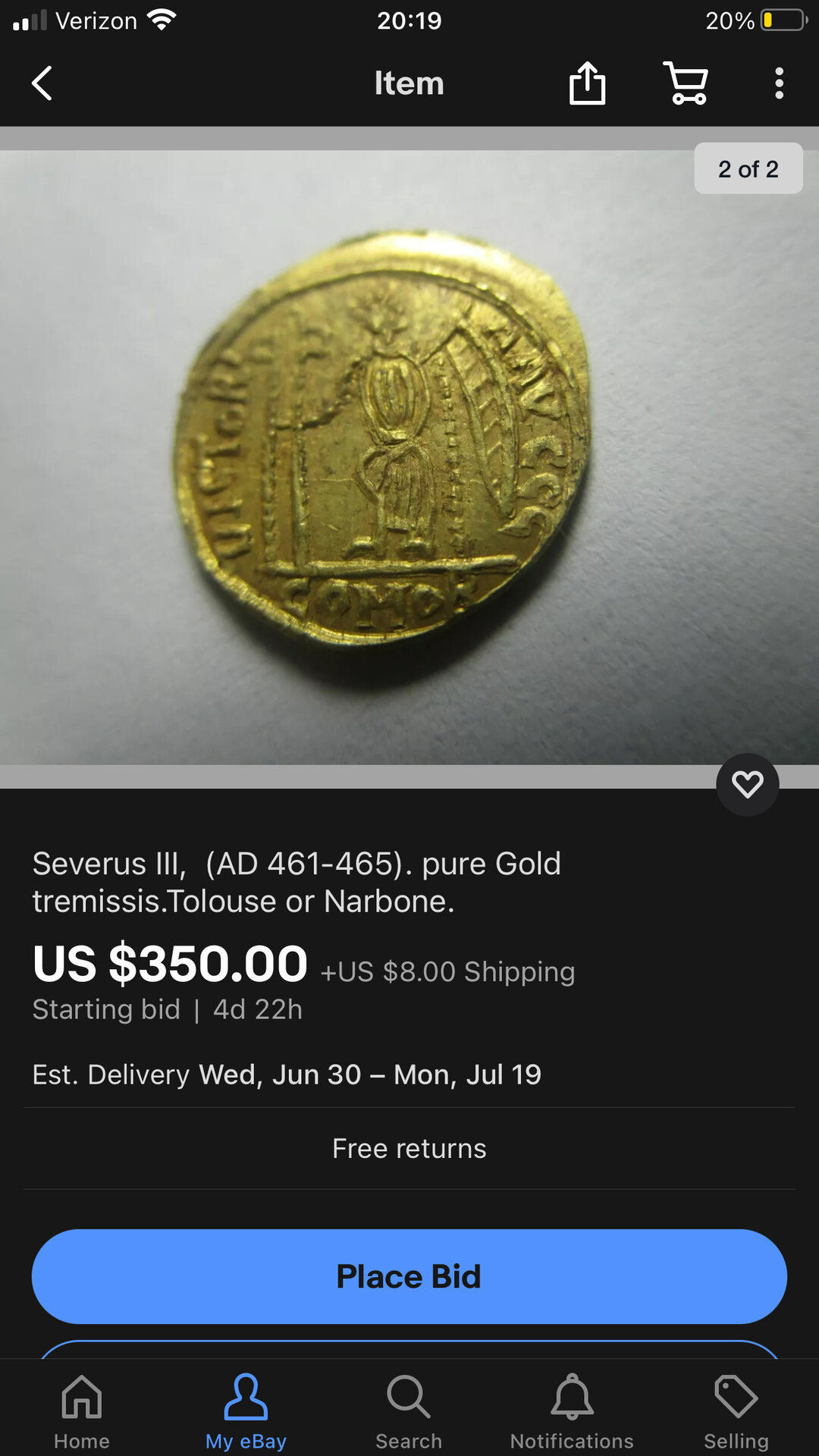Switch to the Selling tab
The image size is (819, 1456).
[736, 1410]
